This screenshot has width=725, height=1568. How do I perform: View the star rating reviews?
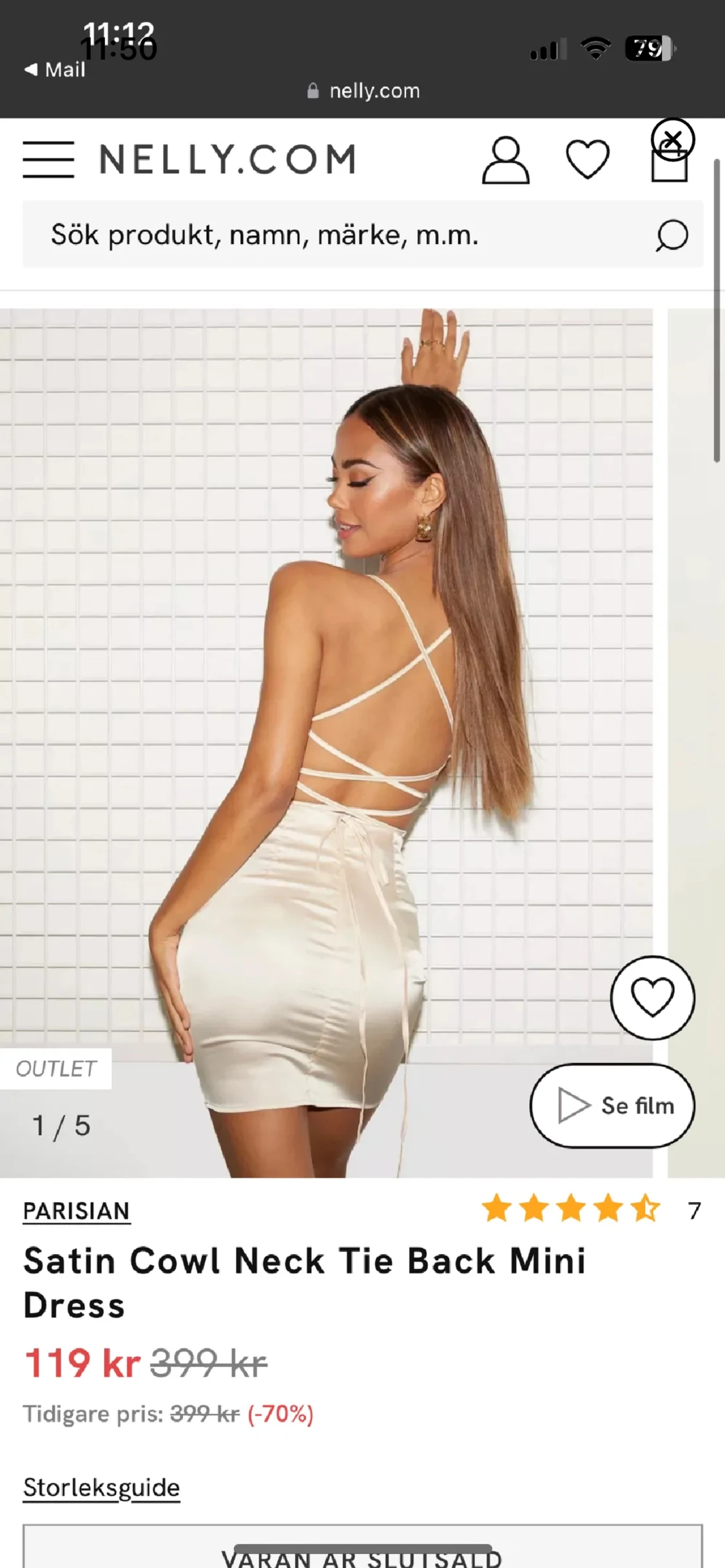point(591,1209)
